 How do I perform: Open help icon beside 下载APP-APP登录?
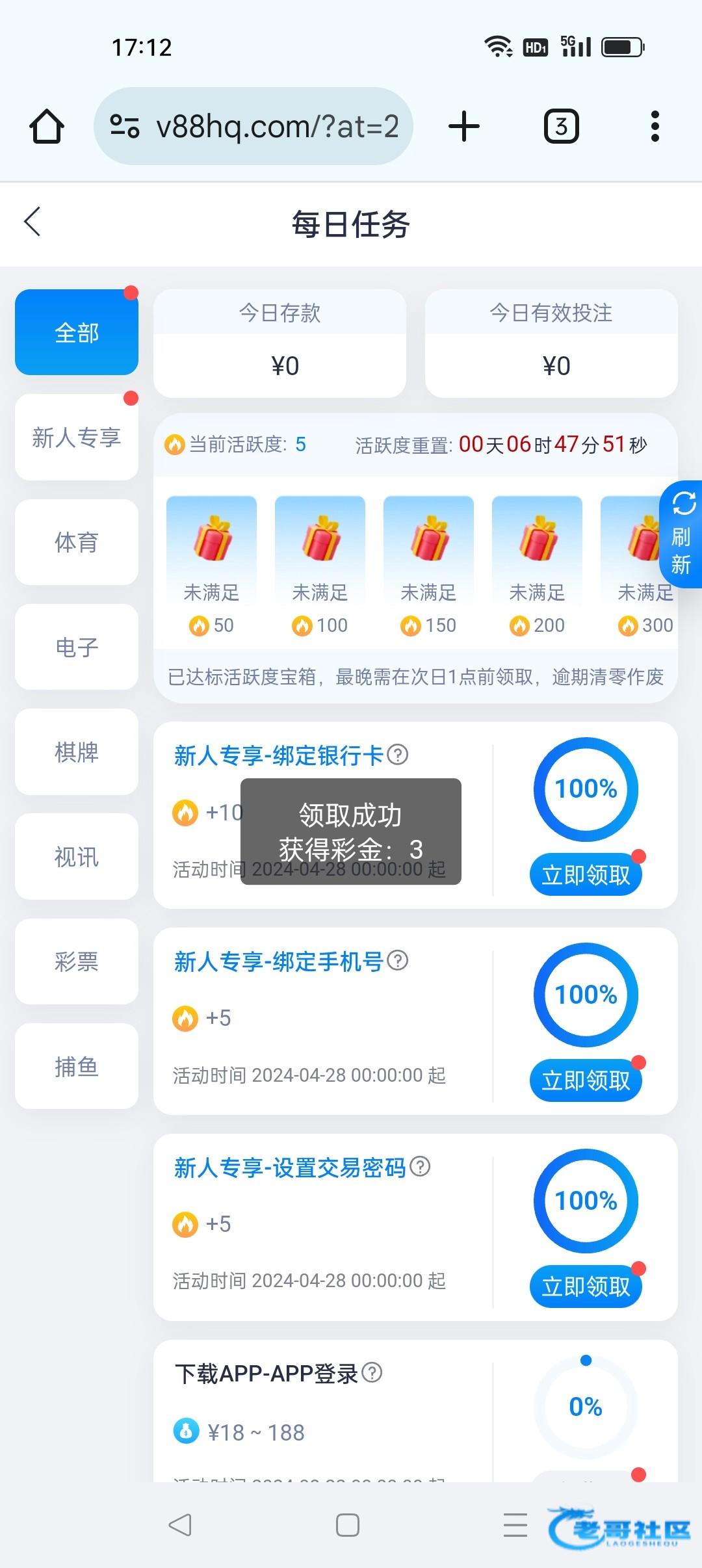(372, 1372)
